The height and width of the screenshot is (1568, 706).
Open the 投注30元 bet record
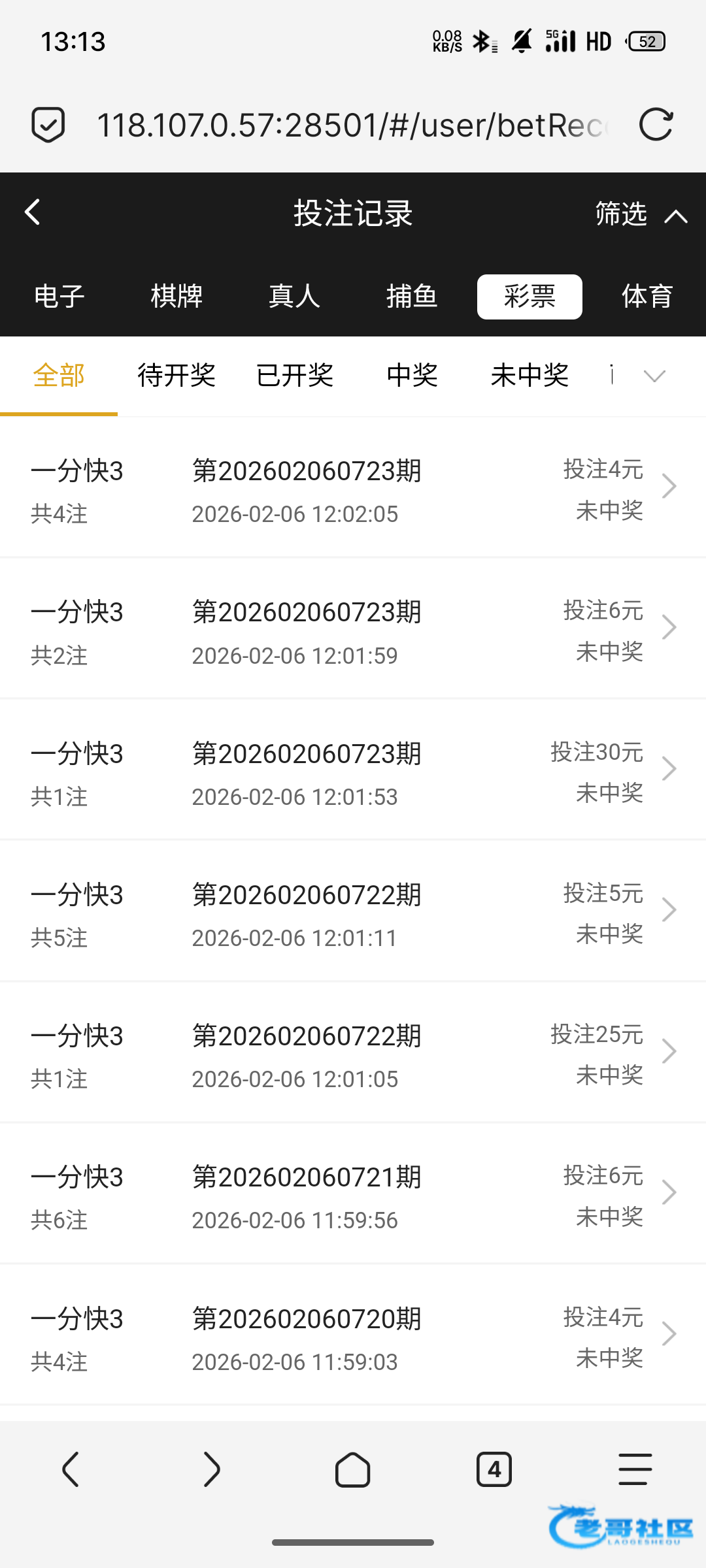tap(353, 770)
